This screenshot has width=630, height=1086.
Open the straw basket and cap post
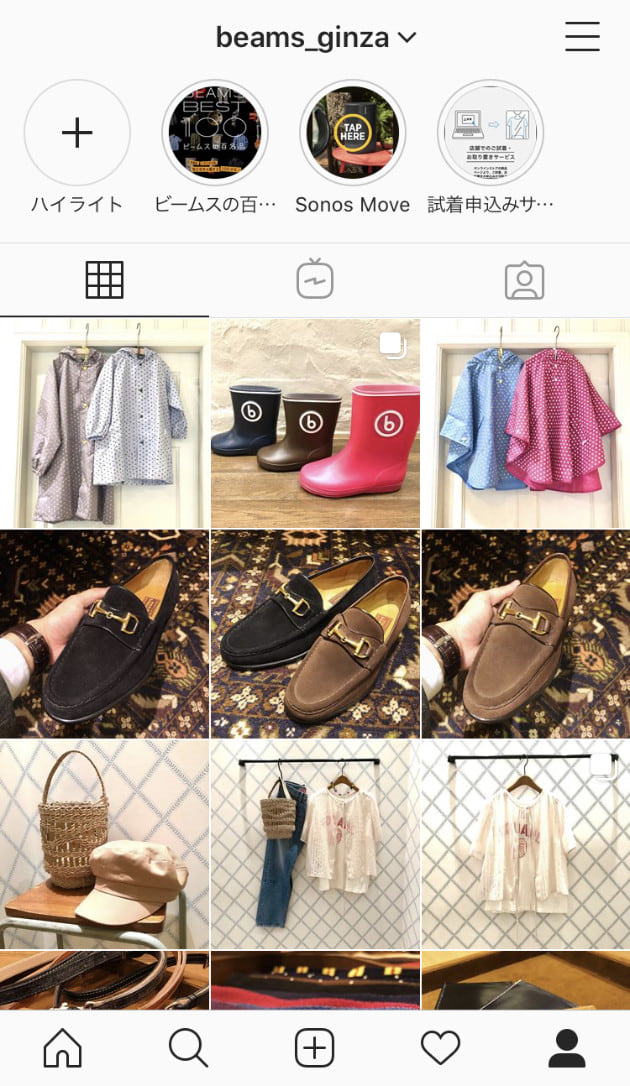point(104,843)
